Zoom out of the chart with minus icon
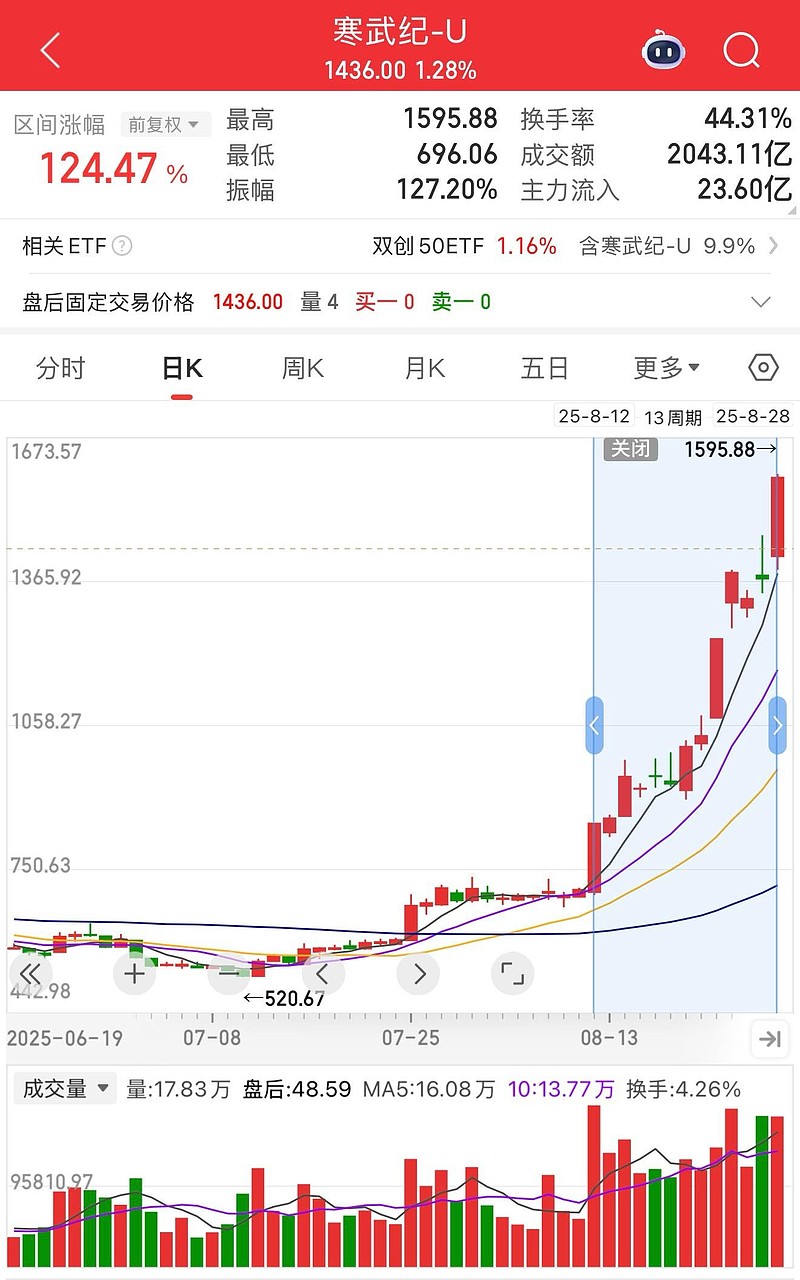 pos(230,972)
